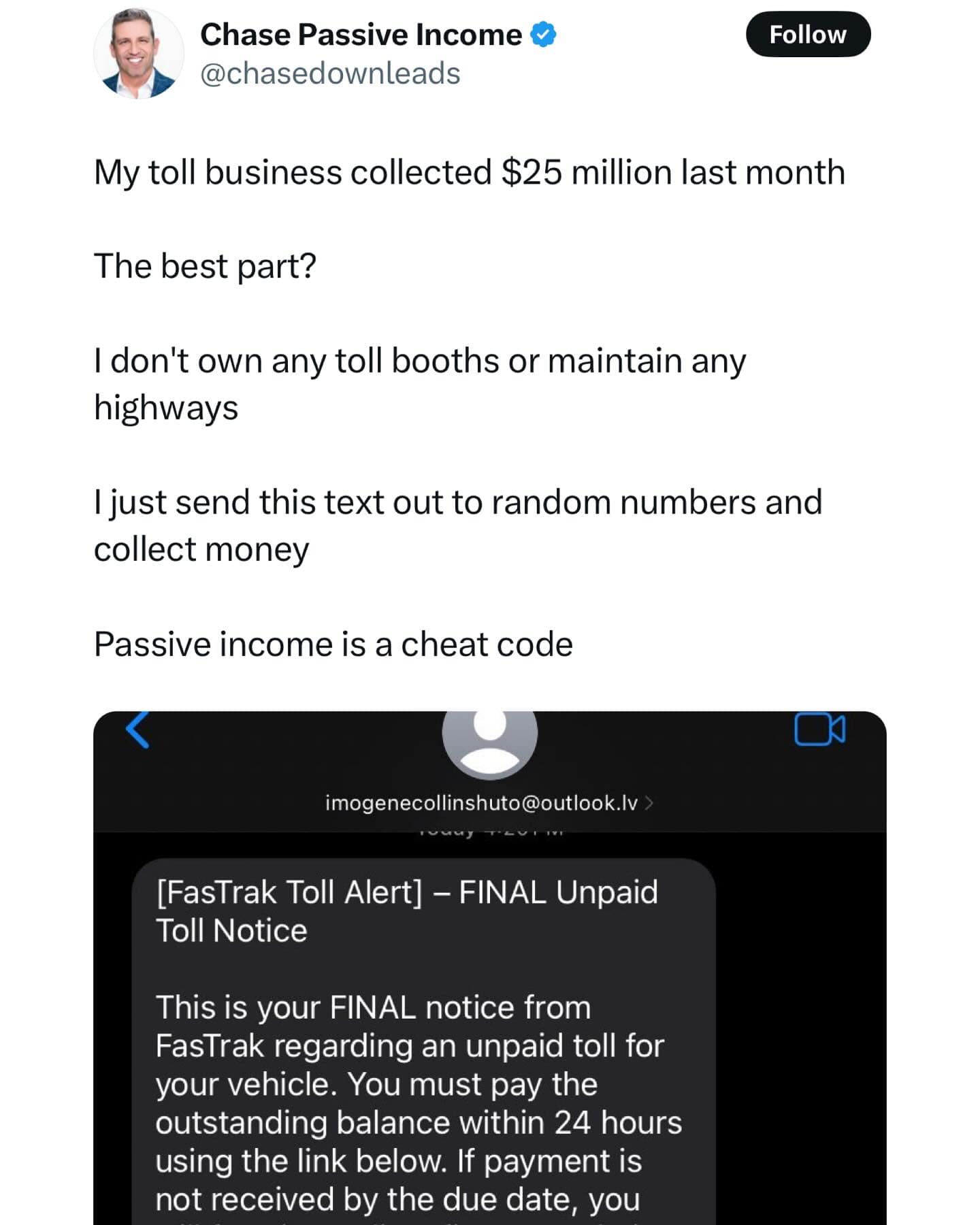Open the @chasedownleads profile handle
Image resolution: width=980 pixels, height=1225 pixels.
[330, 73]
